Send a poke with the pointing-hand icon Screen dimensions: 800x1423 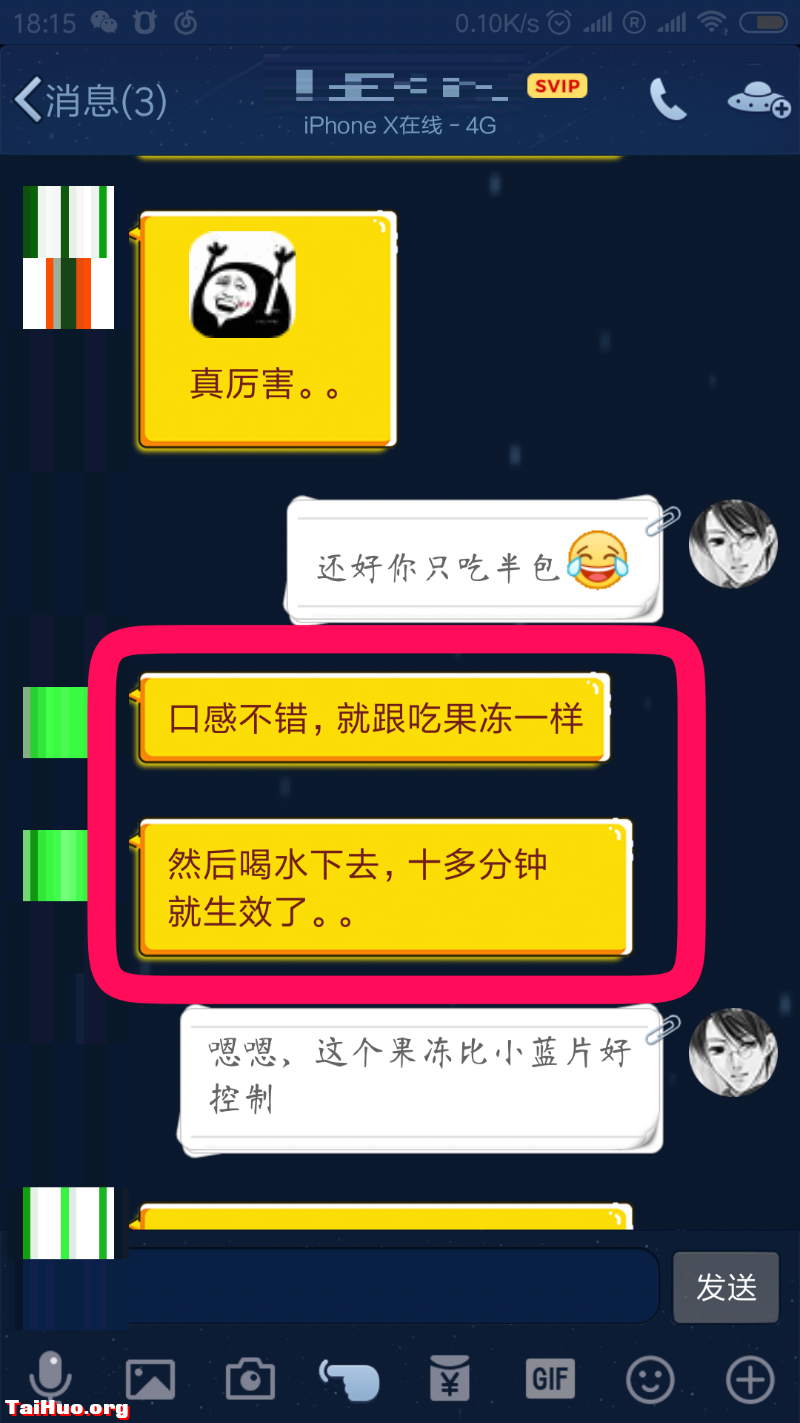point(350,1380)
